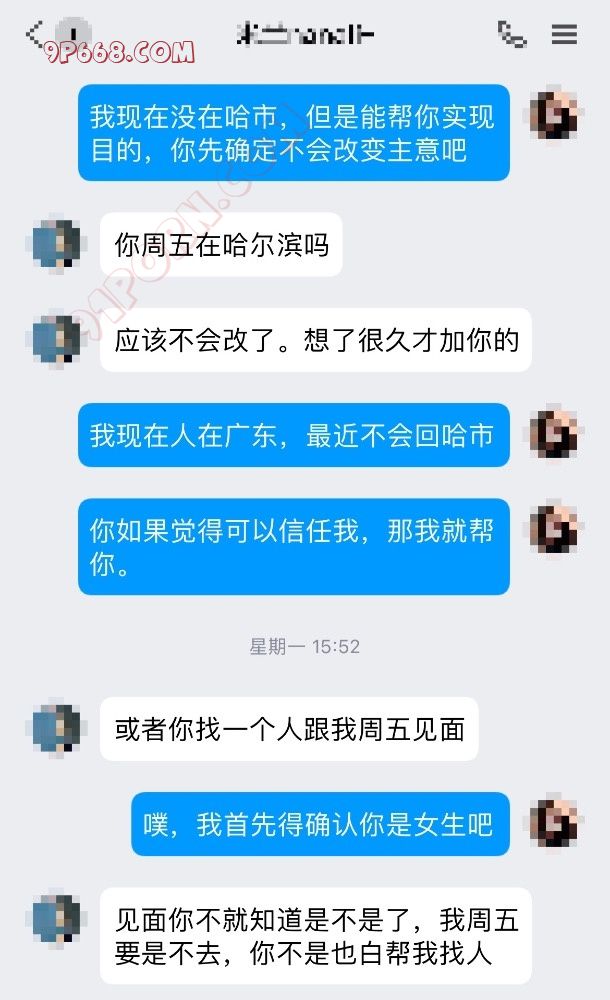Open sender's avatar beside "你周五在哈尔滨吗"
The height and width of the screenshot is (1000, 610).
tap(57, 242)
